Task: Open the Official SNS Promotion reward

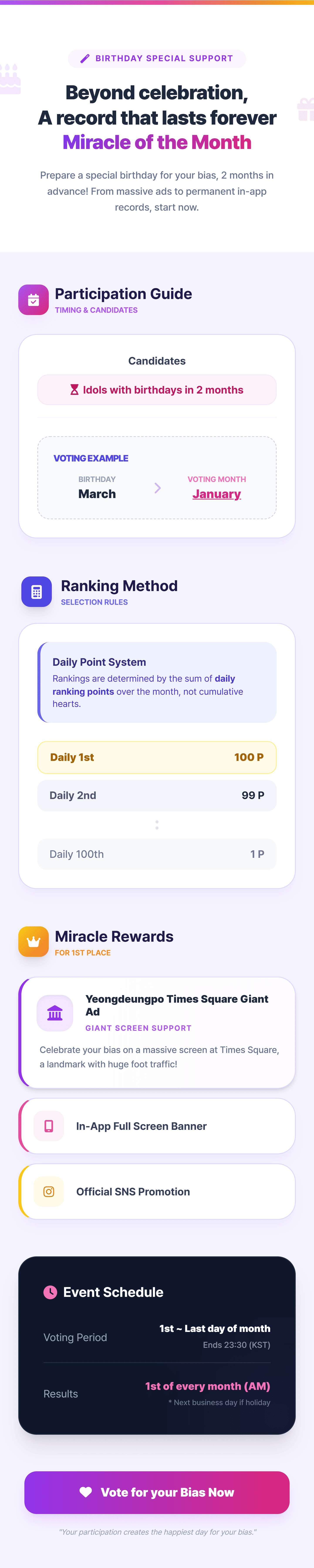Action: [157, 1191]
